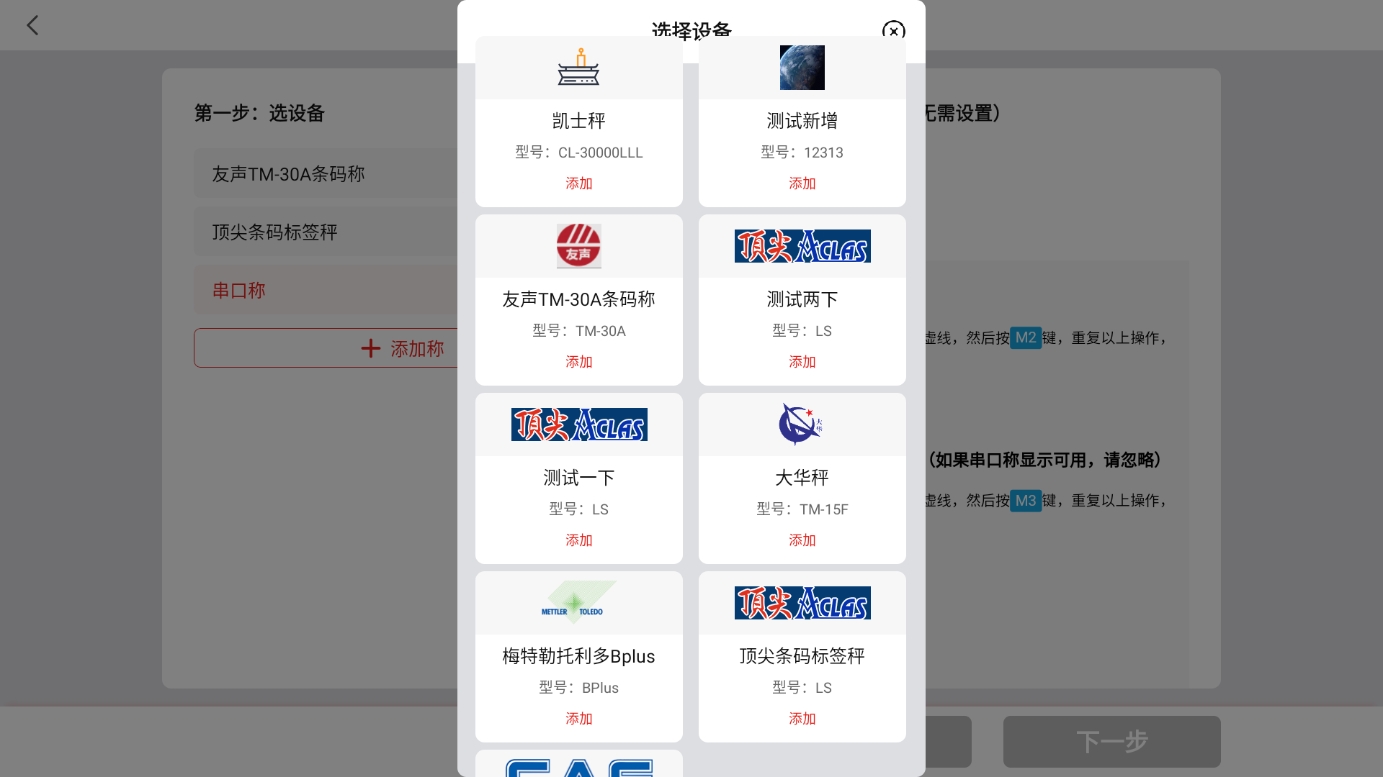The image size is (1383, 777).
Task: Close the 选择设备 dialog
Action: point(893,31)
